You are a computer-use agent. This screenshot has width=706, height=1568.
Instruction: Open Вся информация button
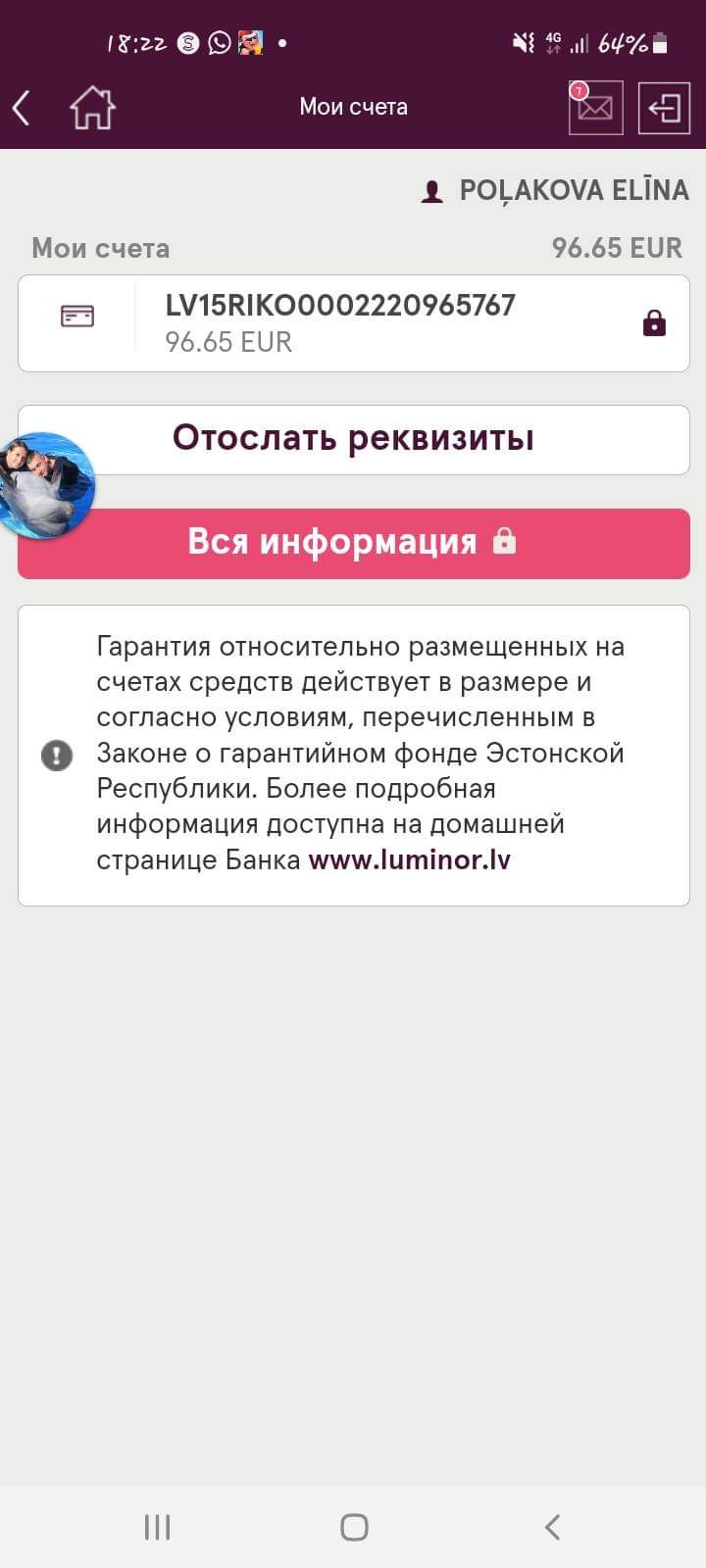353,543
